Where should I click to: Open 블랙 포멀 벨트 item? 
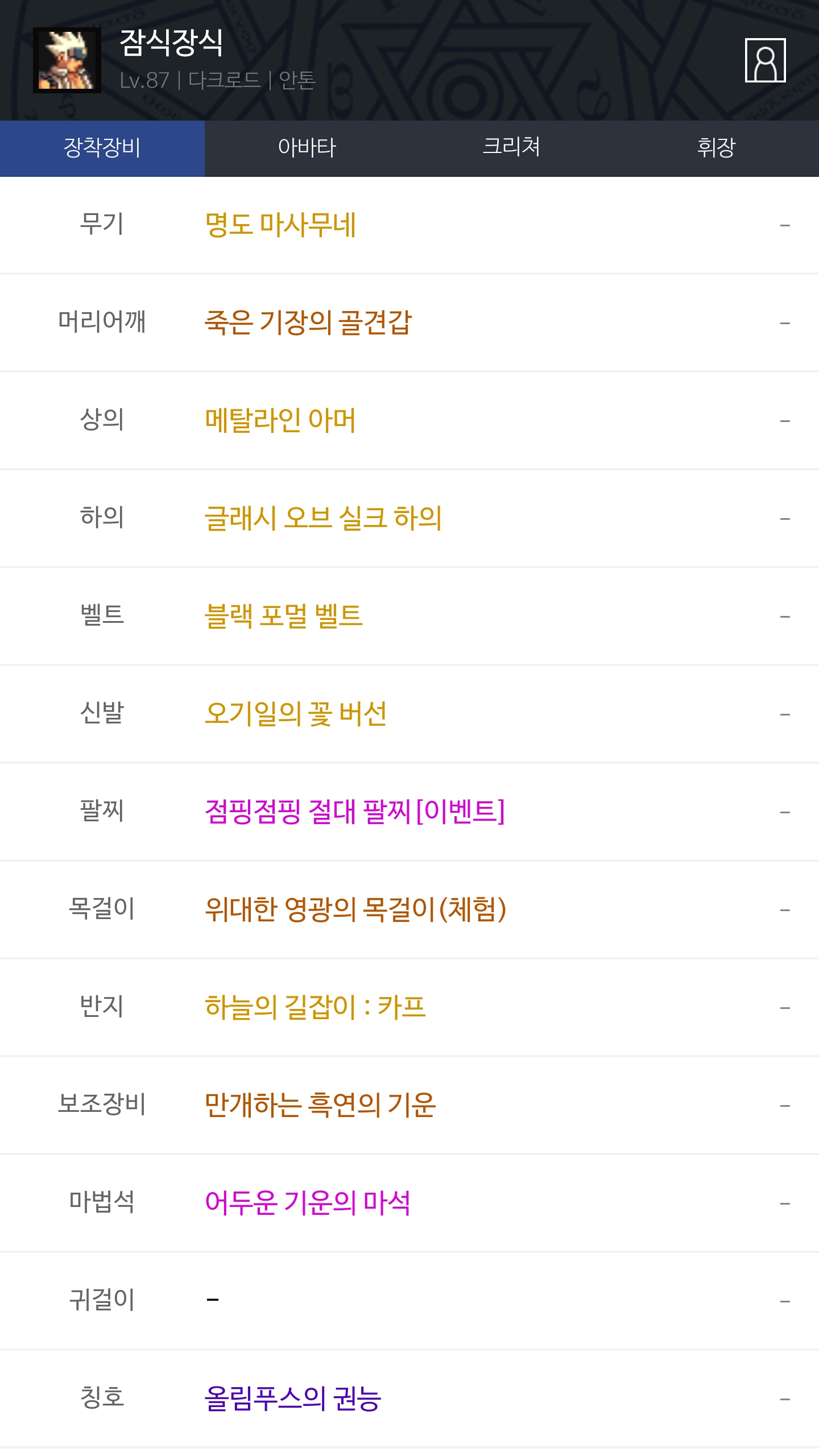tap(283, 617)
